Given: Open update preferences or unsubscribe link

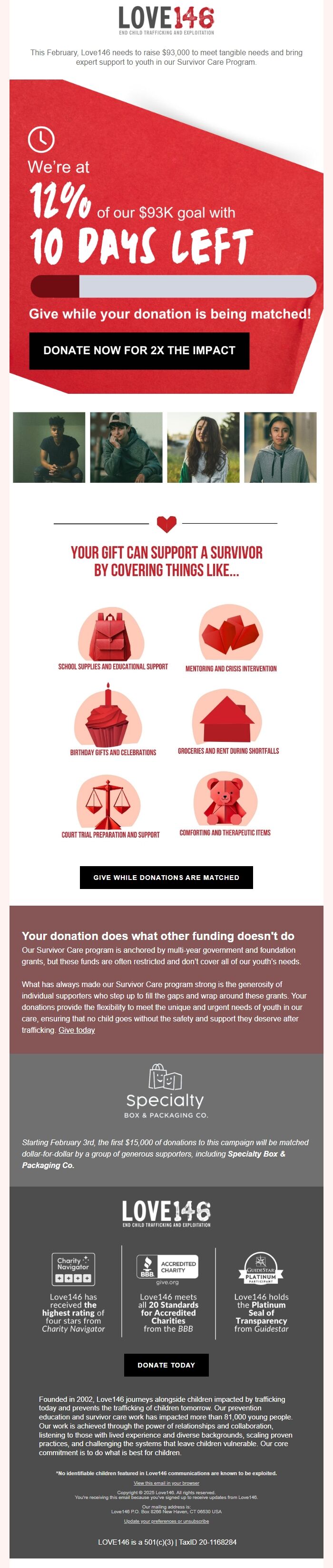Looking at the screenshot, I should (166, 1520).
